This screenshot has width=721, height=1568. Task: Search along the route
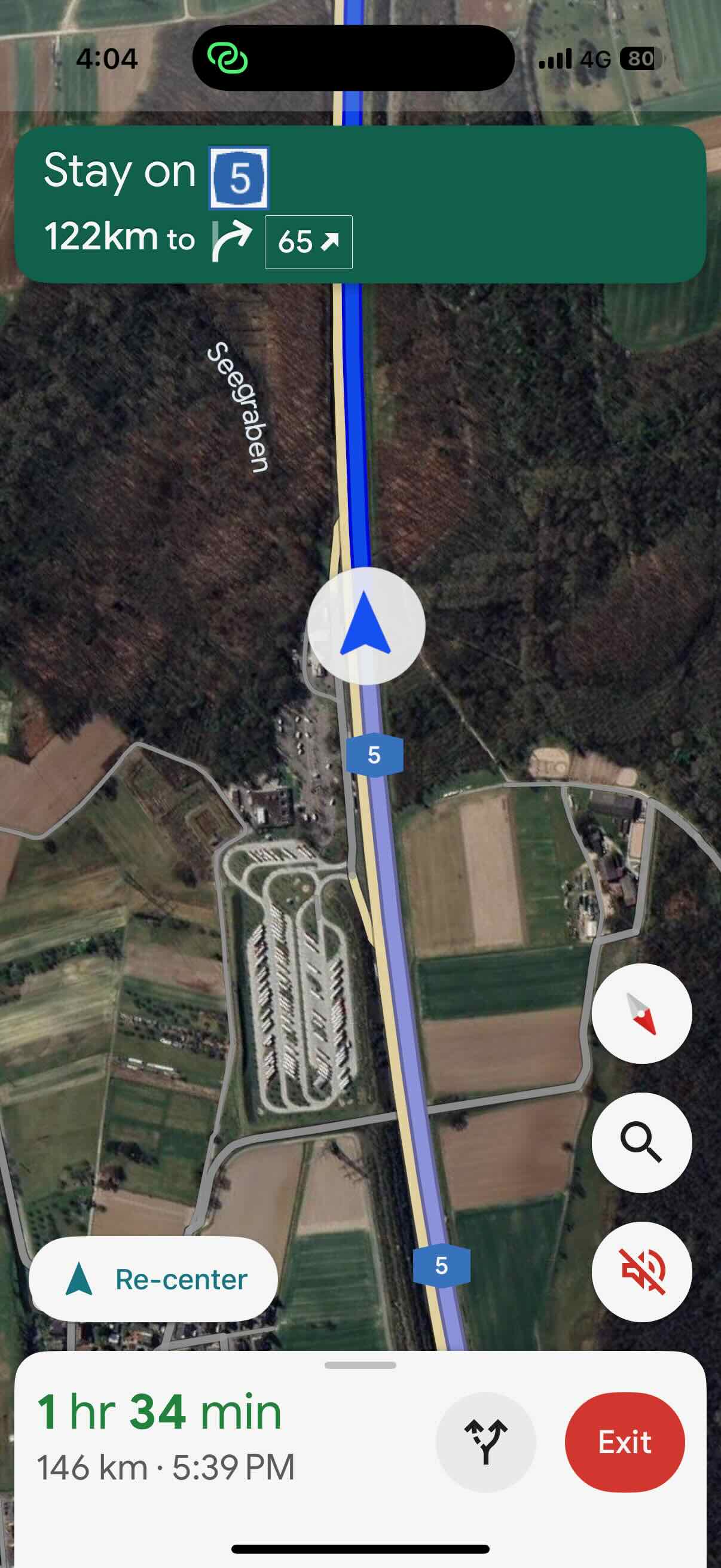point(641,1143)
